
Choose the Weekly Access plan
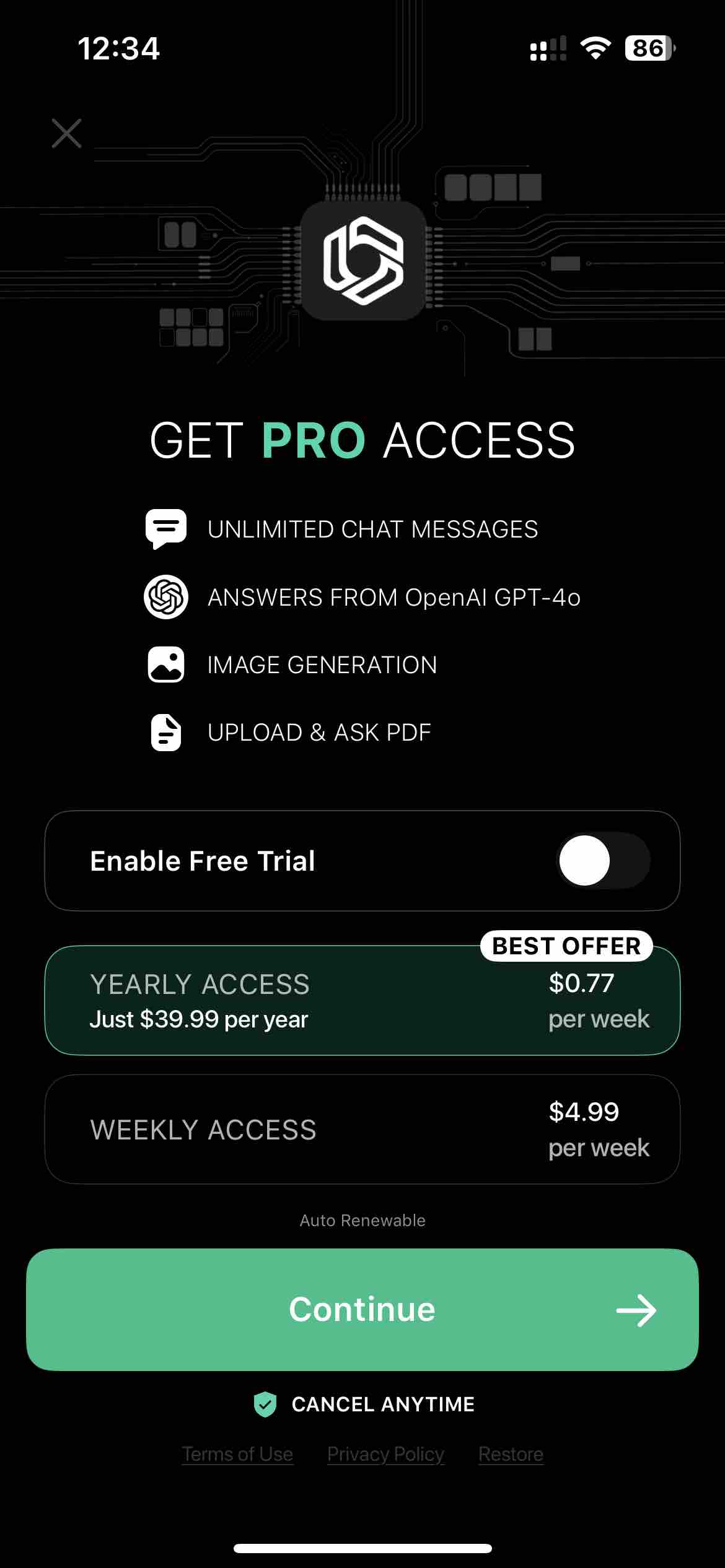pos(362,1129)
